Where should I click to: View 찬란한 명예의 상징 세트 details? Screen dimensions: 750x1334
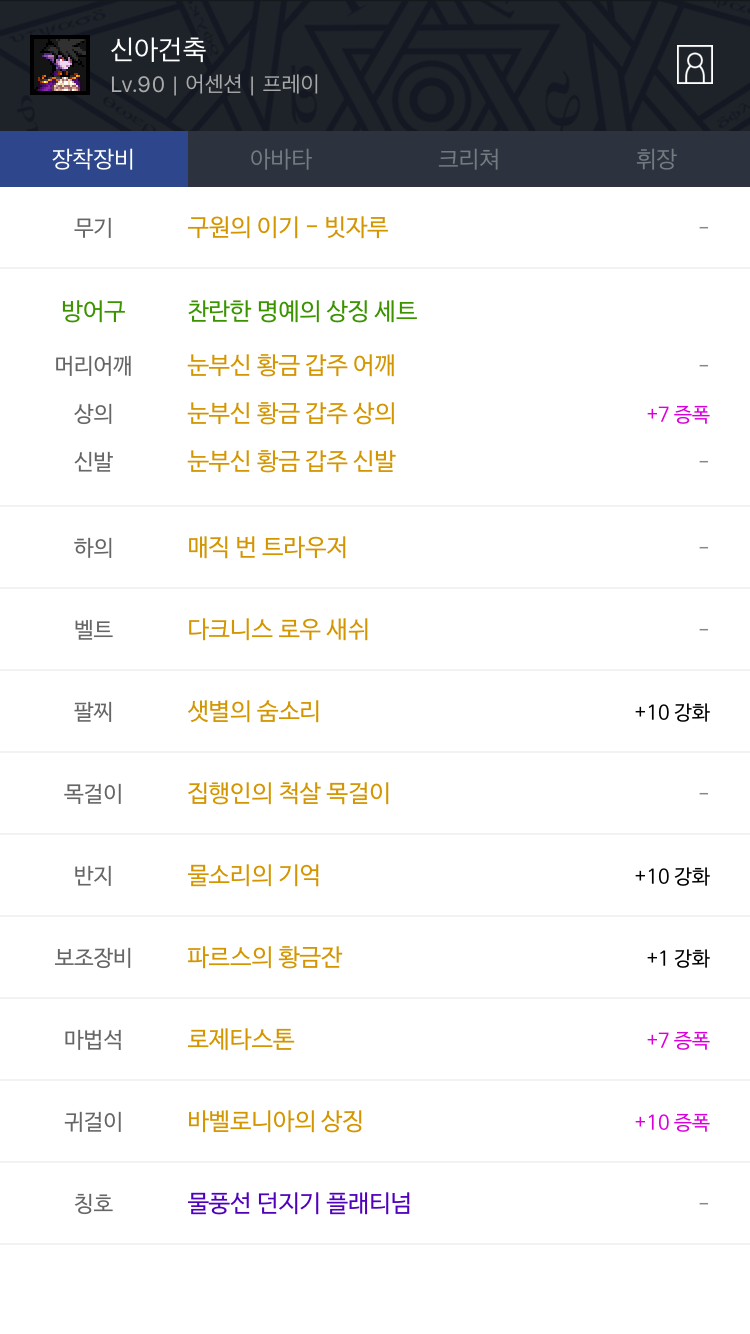click(x=302, y=311)
